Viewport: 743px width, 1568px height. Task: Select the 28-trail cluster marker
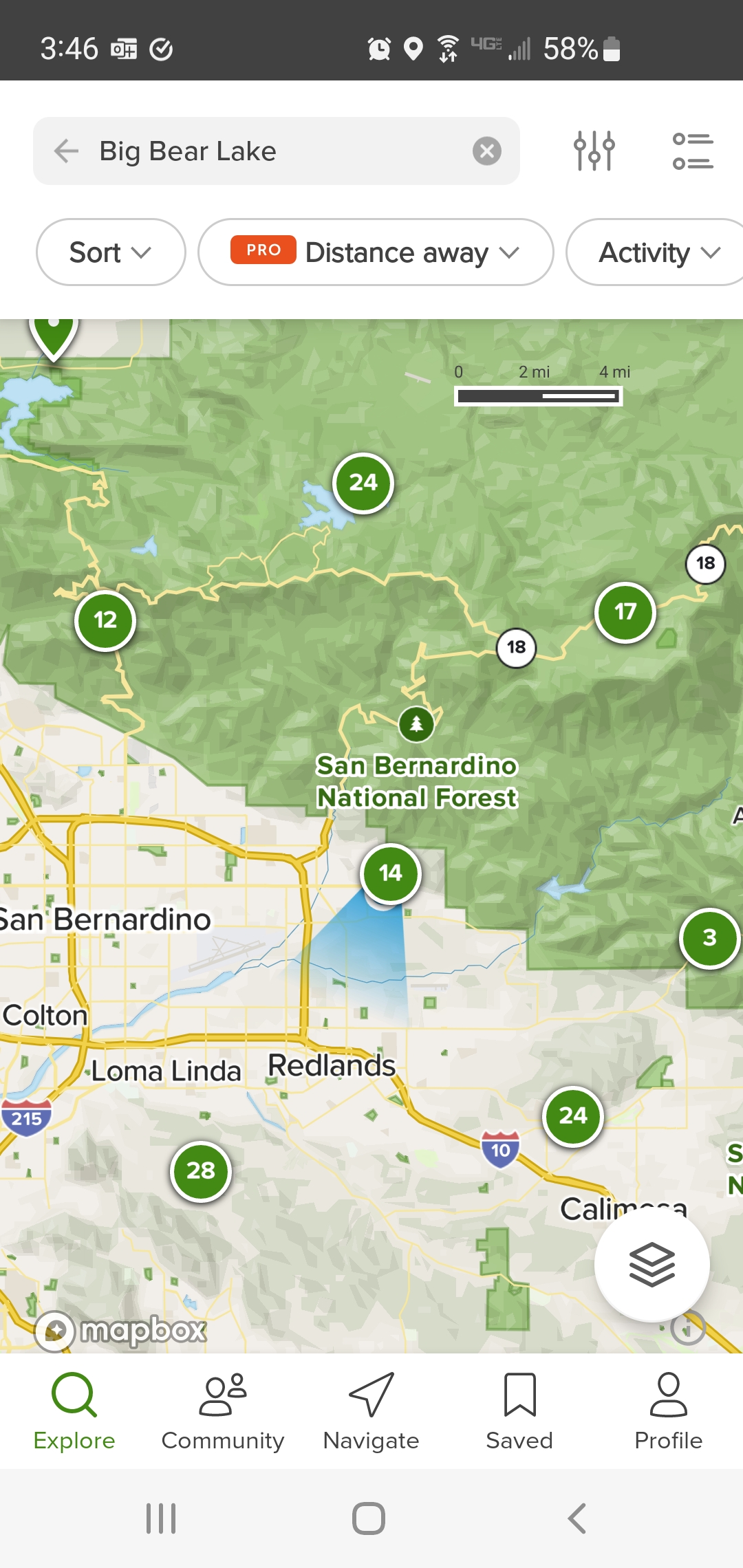point(200,1170)
